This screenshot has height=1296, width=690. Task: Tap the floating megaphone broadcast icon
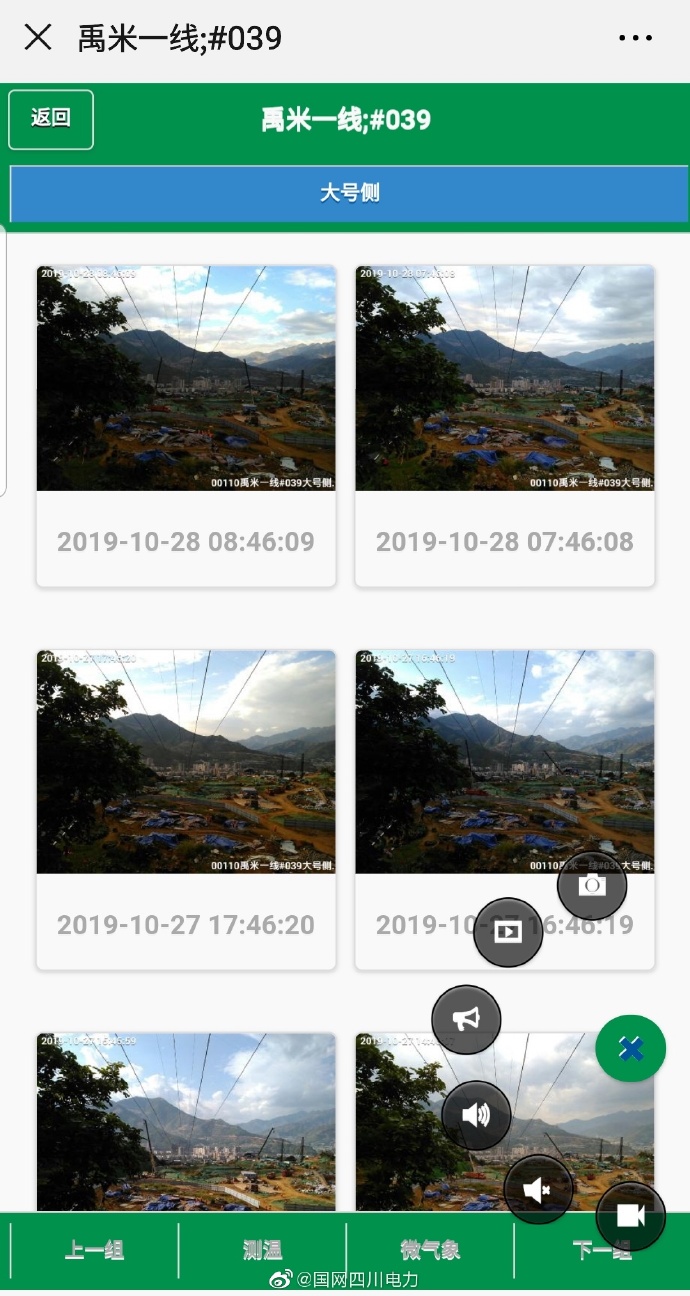pos(466,1019)
